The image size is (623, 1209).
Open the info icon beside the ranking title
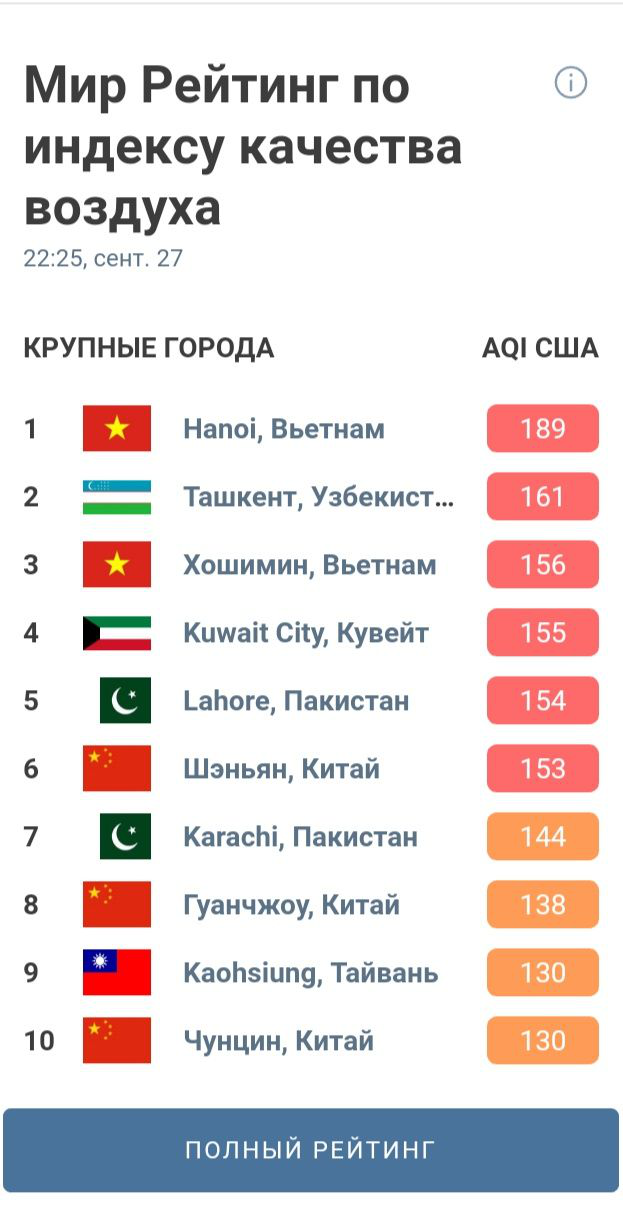pyautogui.click(x=571, y=83)
